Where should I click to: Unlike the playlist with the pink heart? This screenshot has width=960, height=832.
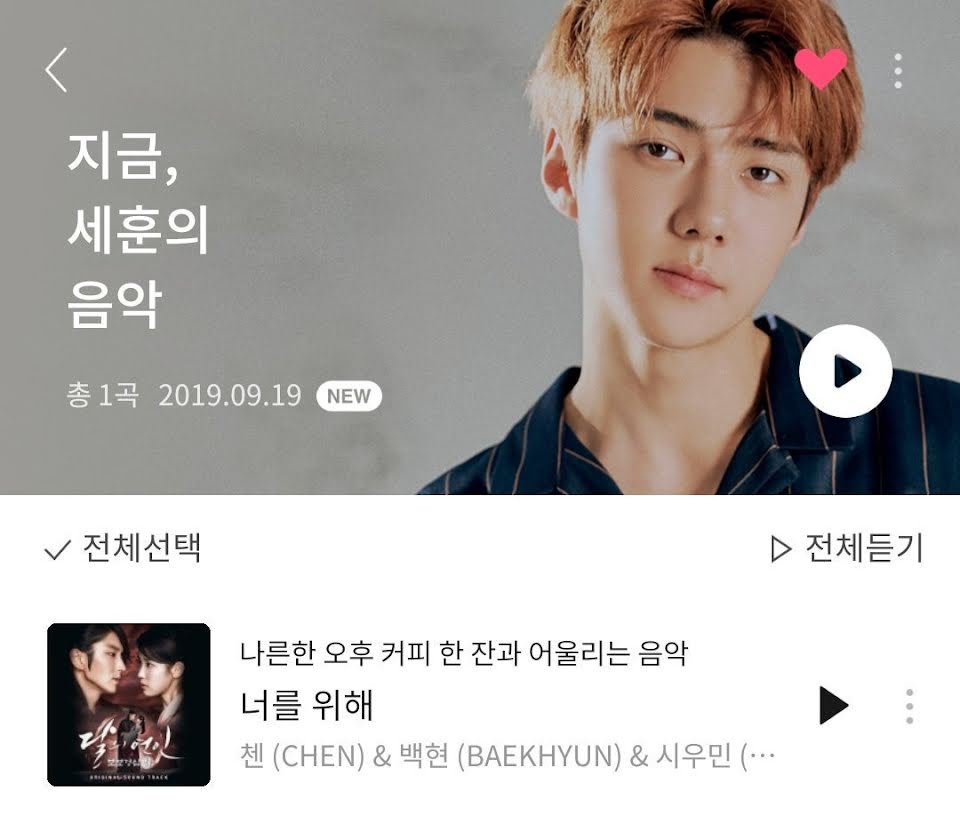coord(820,68)
